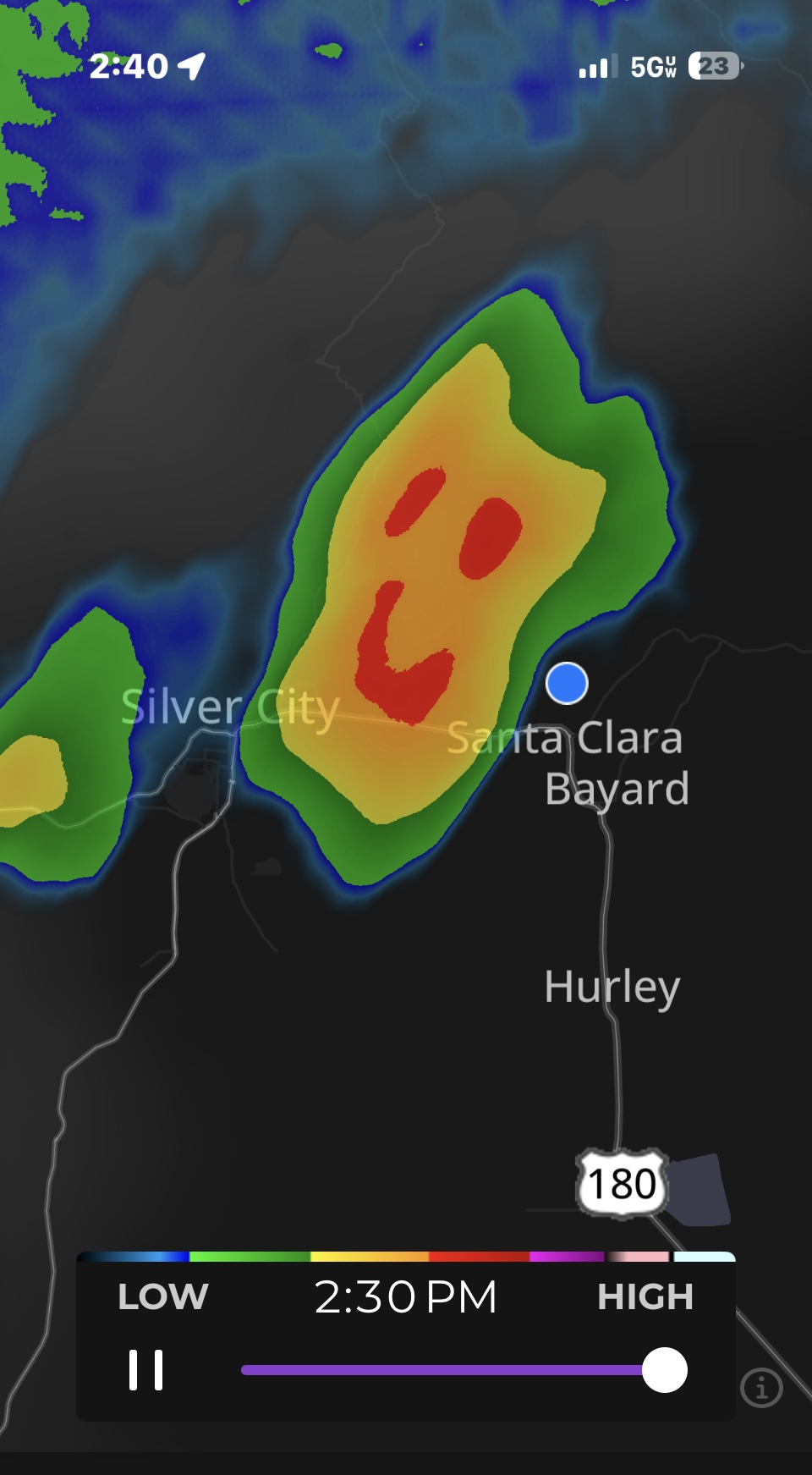Tap the blue current location dot
Image resolution: width=812 pixels, height=1475 pixels.
(567, 684)
